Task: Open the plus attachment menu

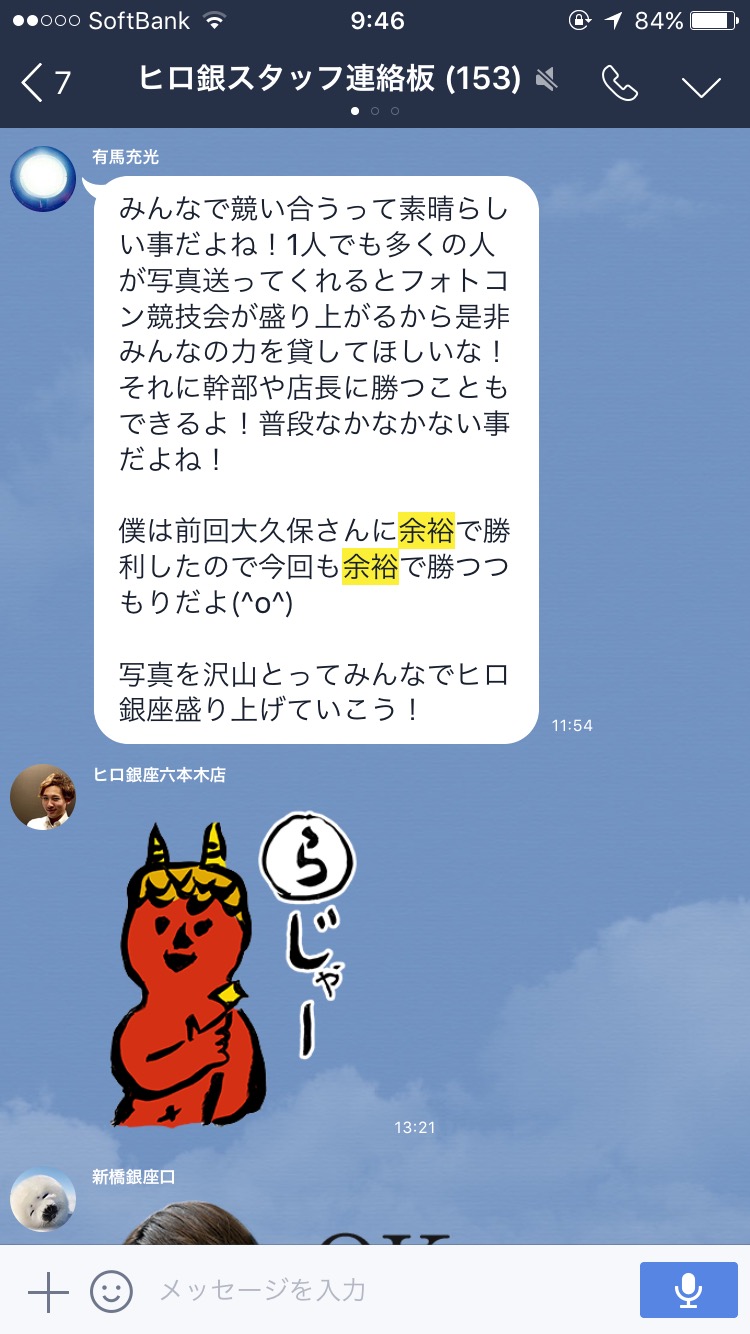Action: 48,1291
